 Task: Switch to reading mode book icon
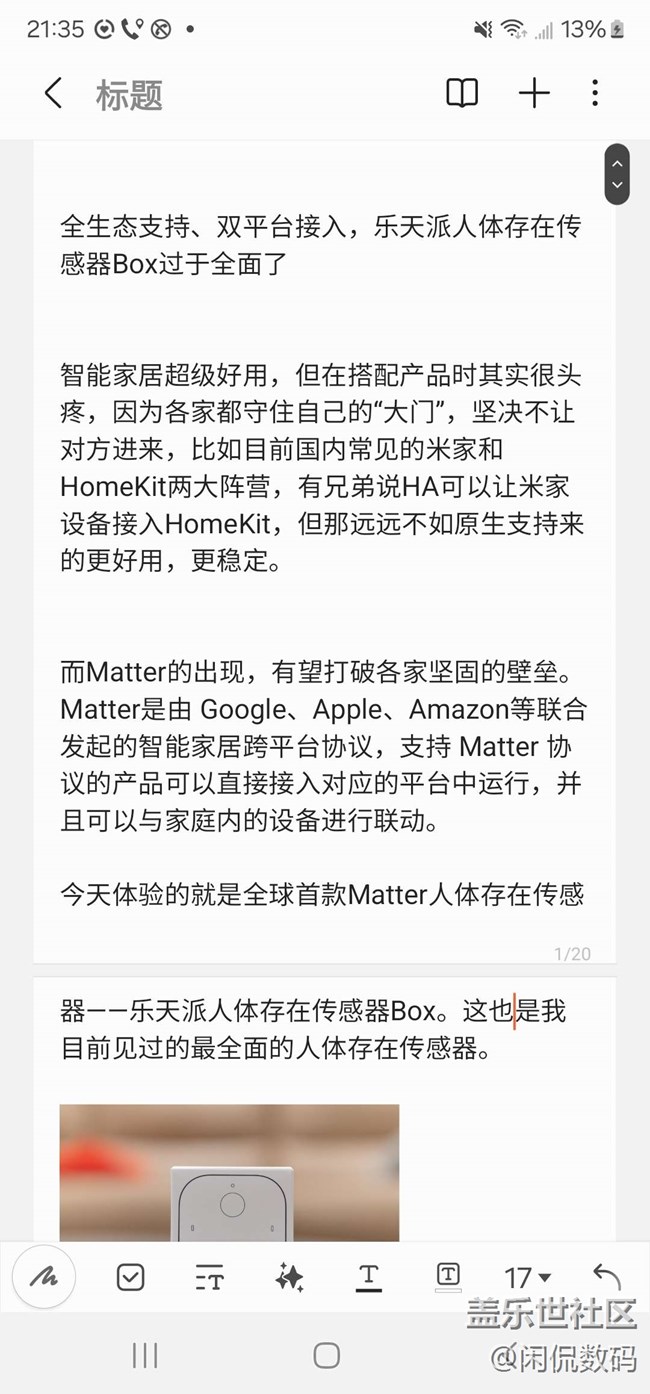click(x=462, y=94)
